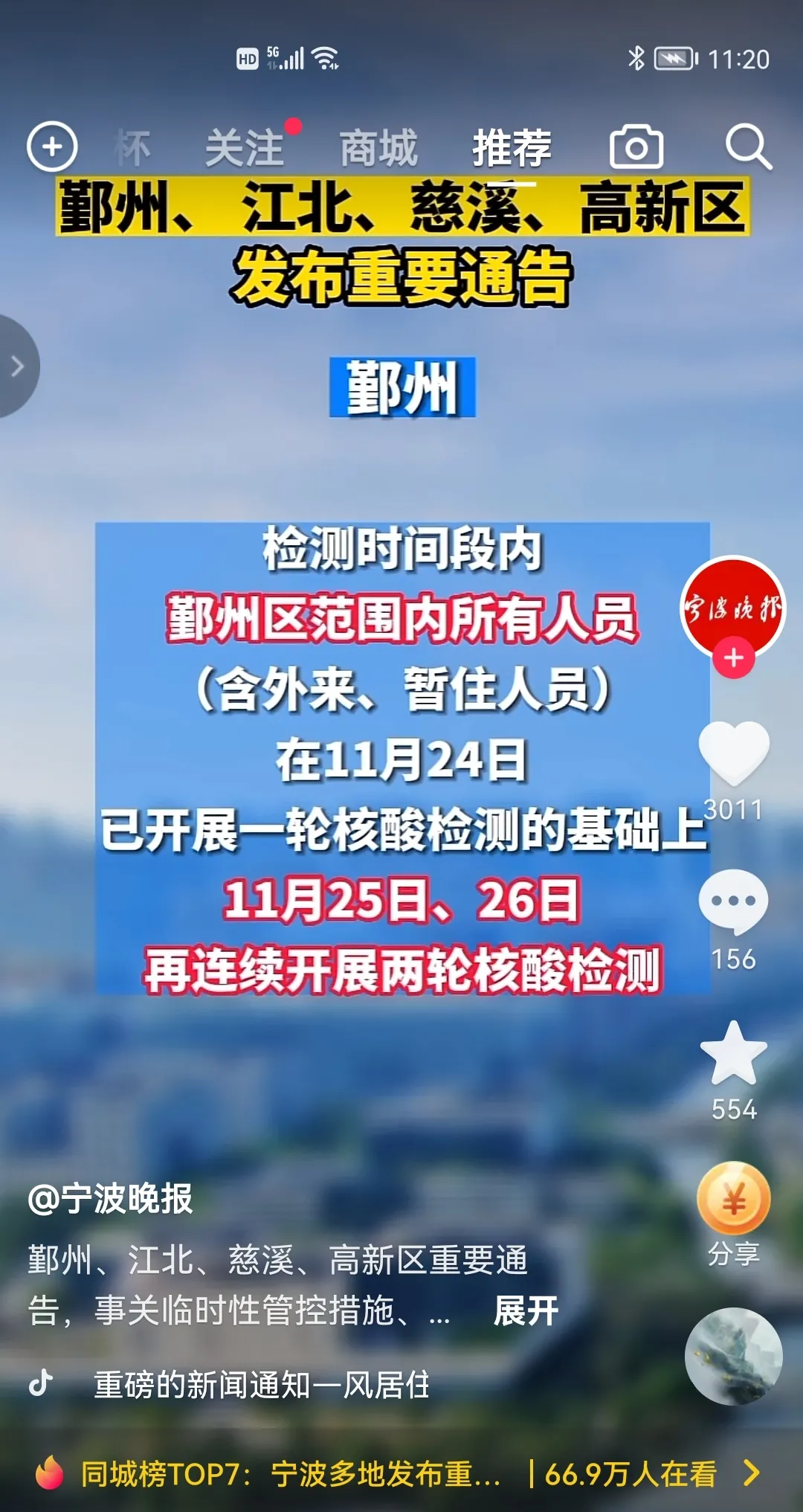
Task: Tap the plus icon at top left
Action: (x=52, y=147)
